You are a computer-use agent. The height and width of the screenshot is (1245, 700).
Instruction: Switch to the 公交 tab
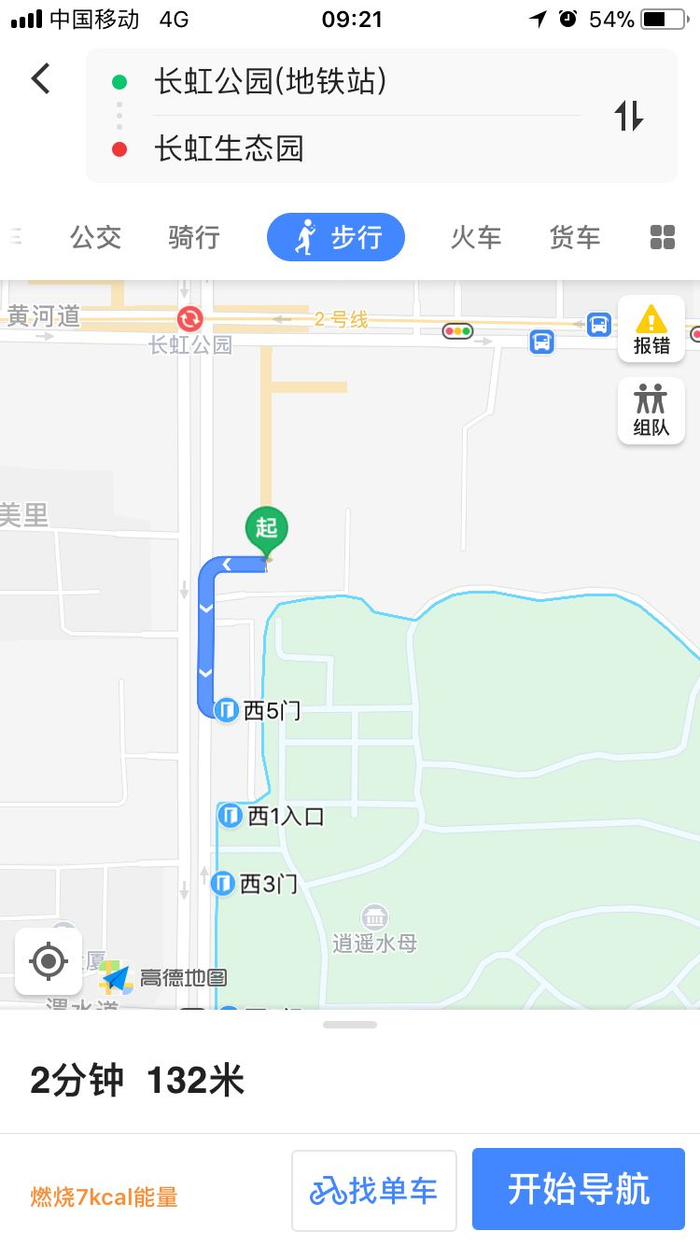[x=96, y=237]
